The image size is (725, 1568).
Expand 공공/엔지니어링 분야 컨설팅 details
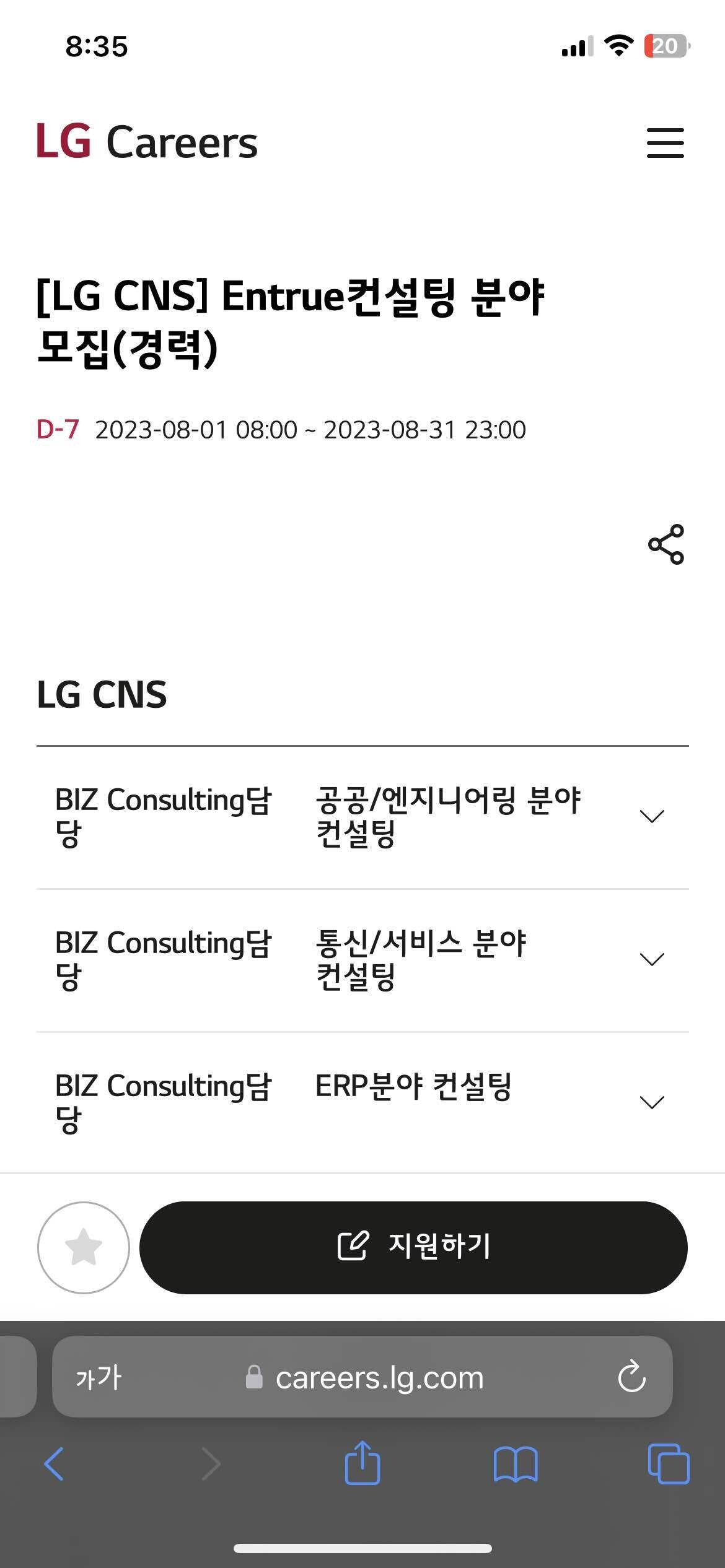point(652,817)
